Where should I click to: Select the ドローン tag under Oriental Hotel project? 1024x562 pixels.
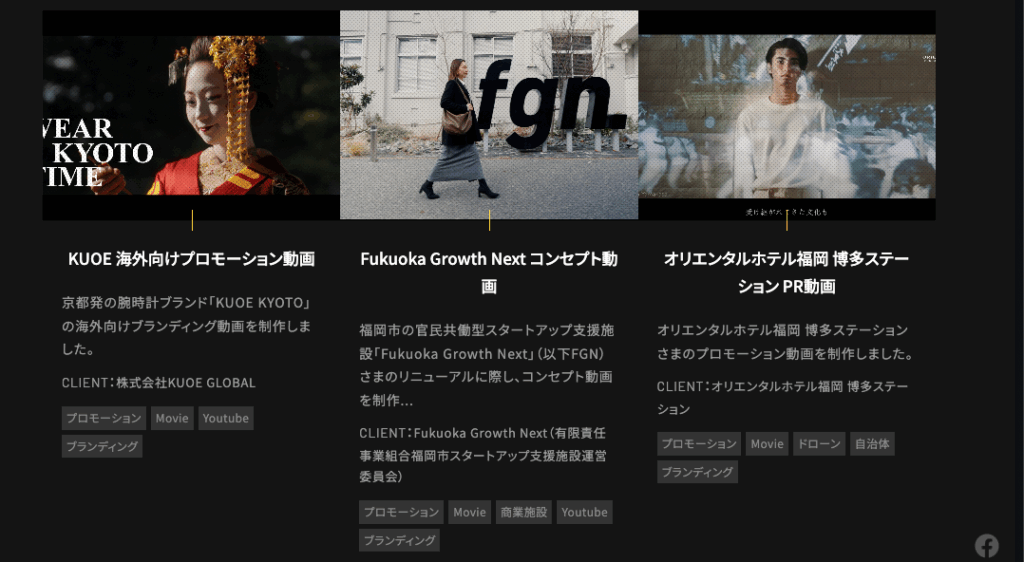pyautogui.click(x=819, y=444)
